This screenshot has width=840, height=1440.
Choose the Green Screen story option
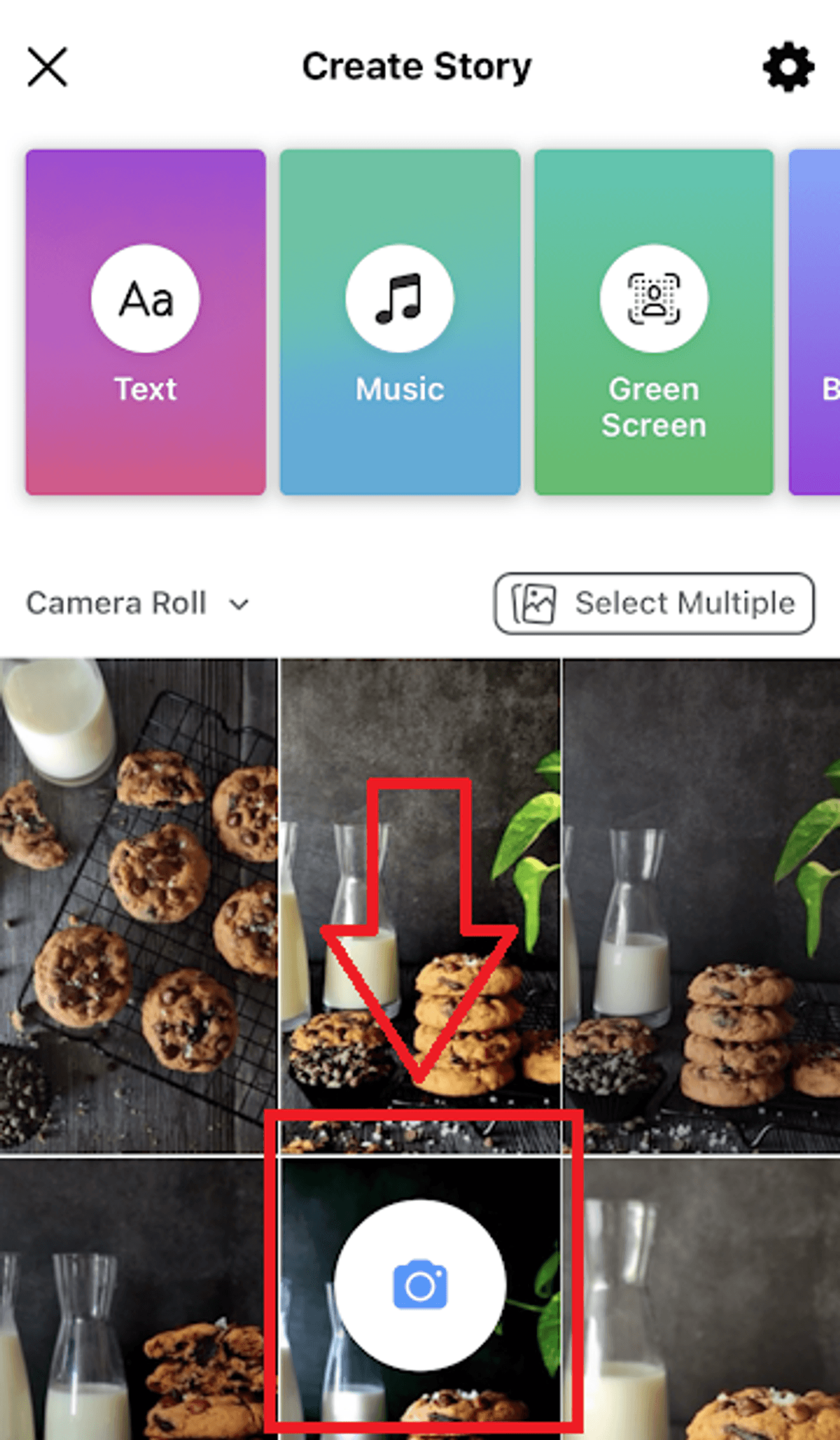click(653, 322)
